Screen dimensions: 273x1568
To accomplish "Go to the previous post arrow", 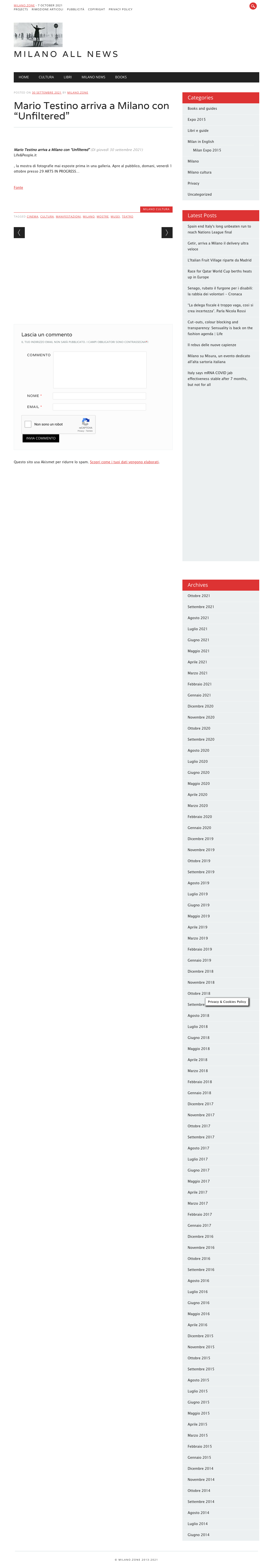I will [x=19, y=232].
